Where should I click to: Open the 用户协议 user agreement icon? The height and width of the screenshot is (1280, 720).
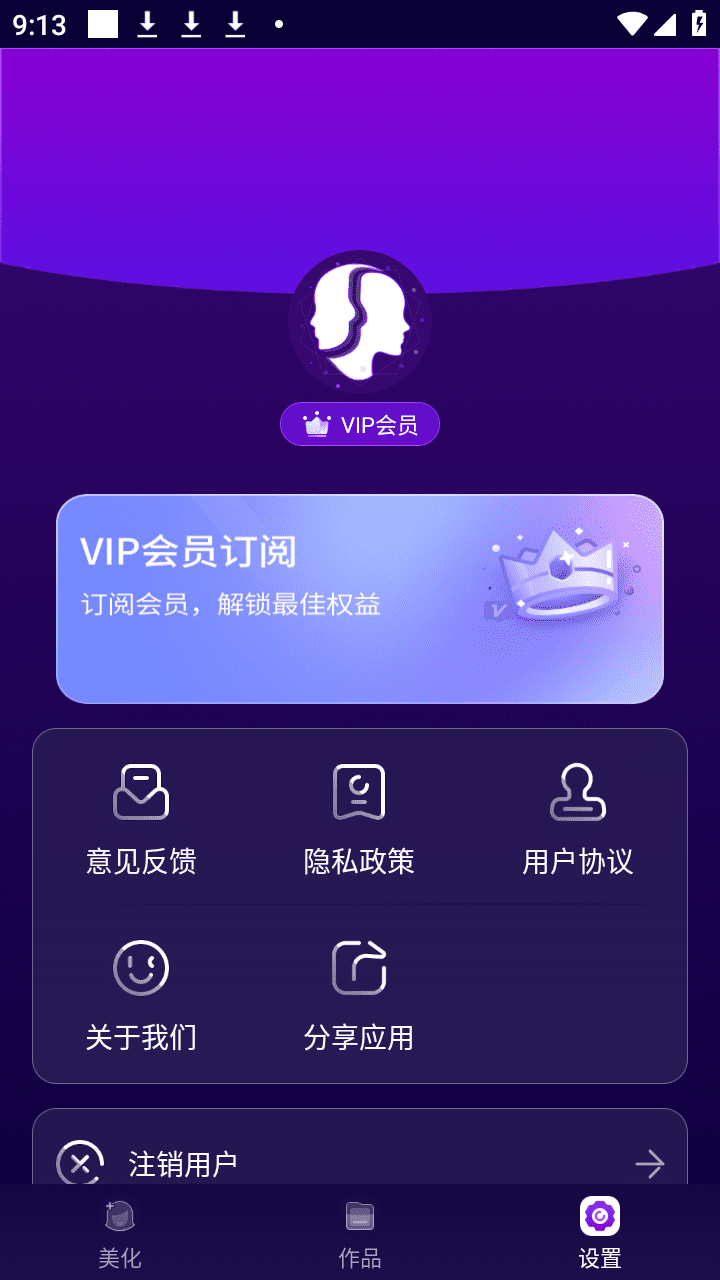[579, 791]
